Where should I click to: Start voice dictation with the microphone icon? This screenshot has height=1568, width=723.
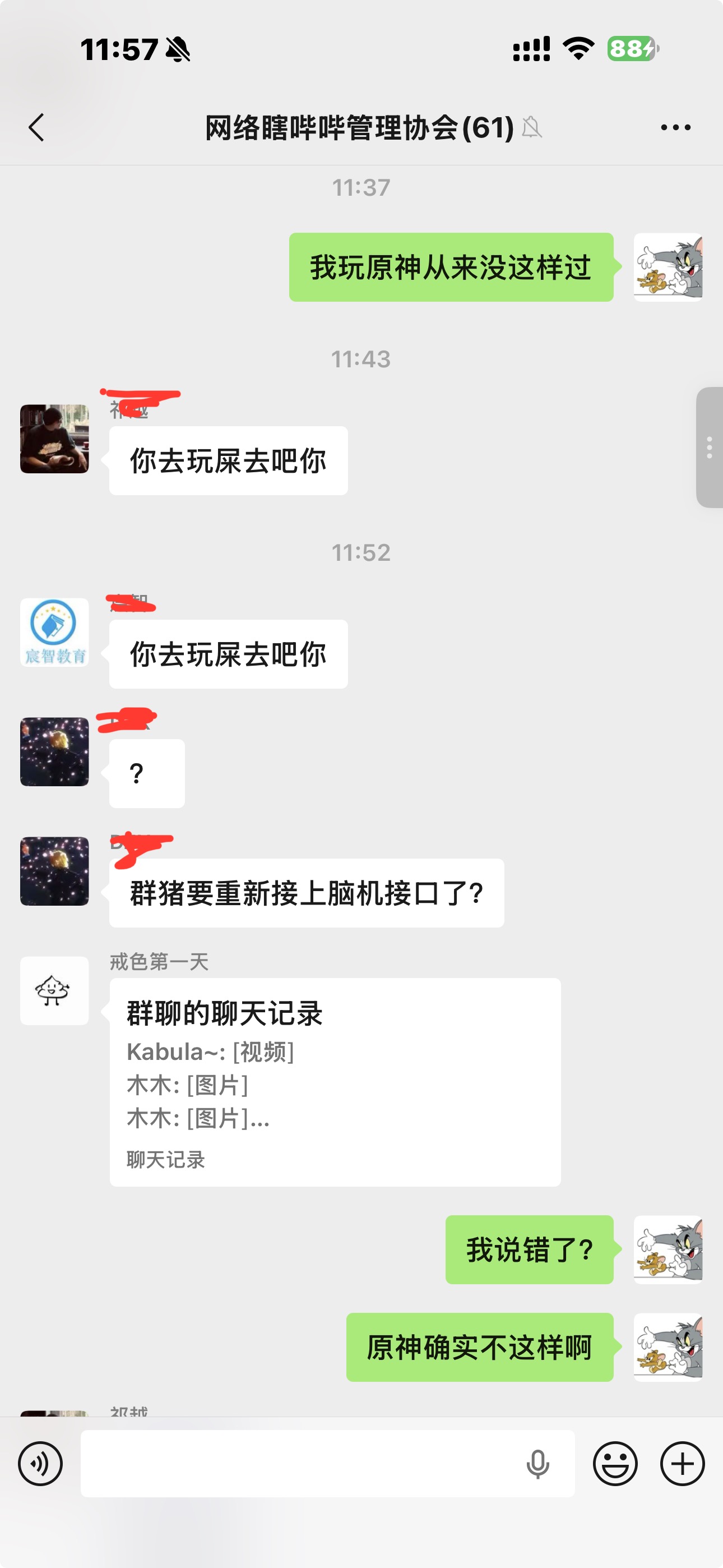[x=537, y=1463]
